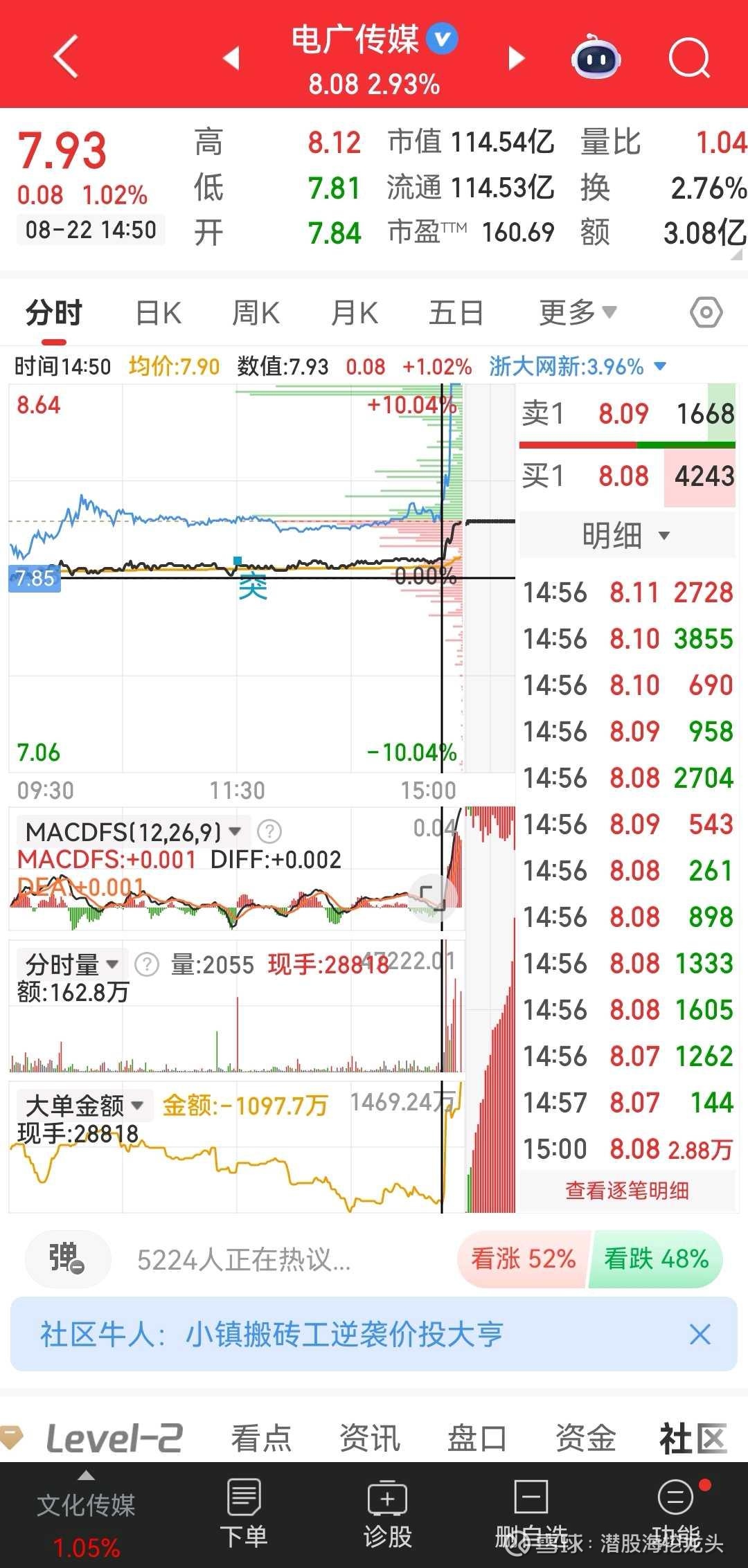Switch to the previous stock with the left triangle
This screenshot has width=748, height=1568.
tap(231, 57)
